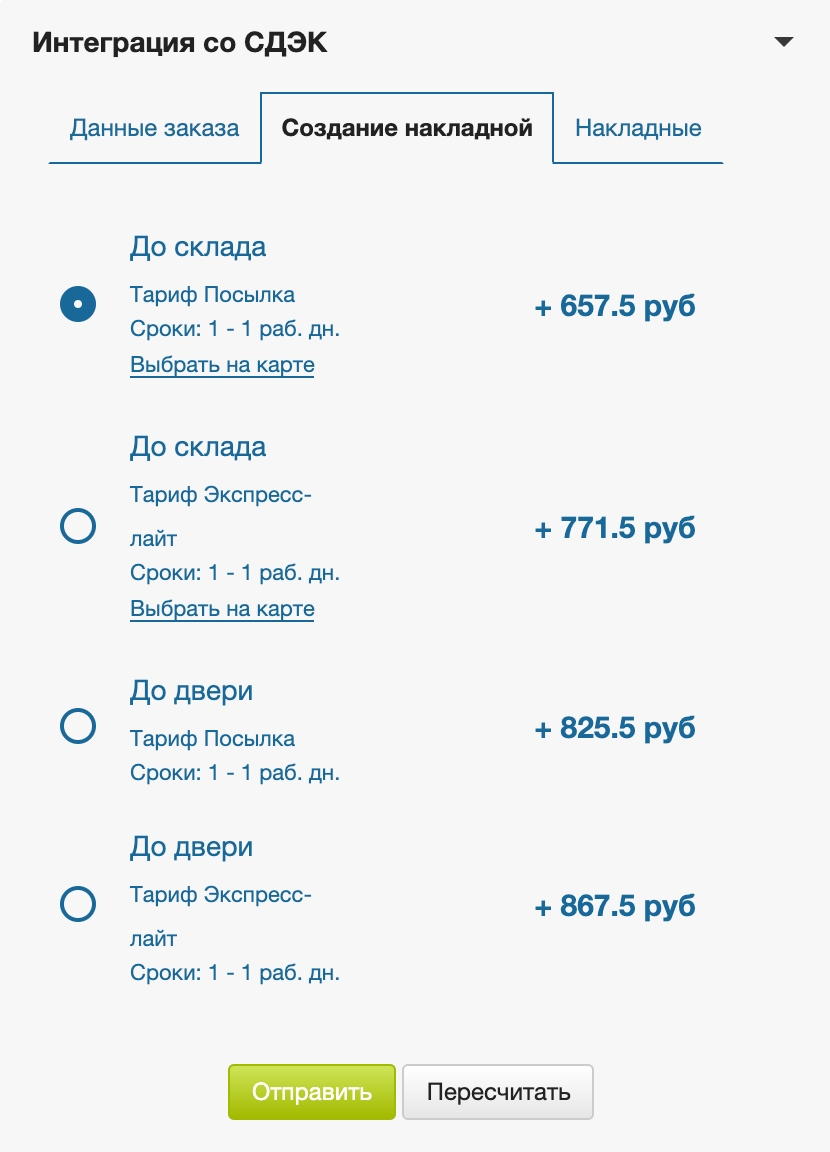Select До склада Посылка at 657.5 руб
This screenshot has width=830, height=1152.
[x=78, y=303]
